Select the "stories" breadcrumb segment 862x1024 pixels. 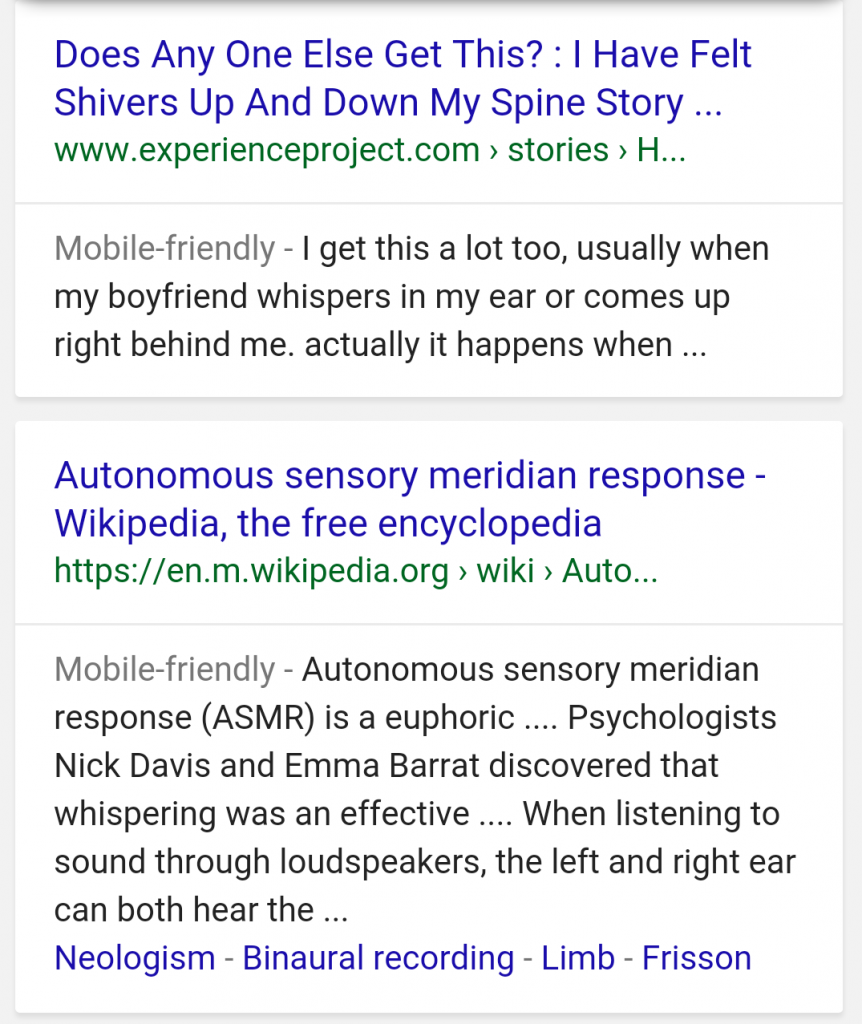[559, 149]
